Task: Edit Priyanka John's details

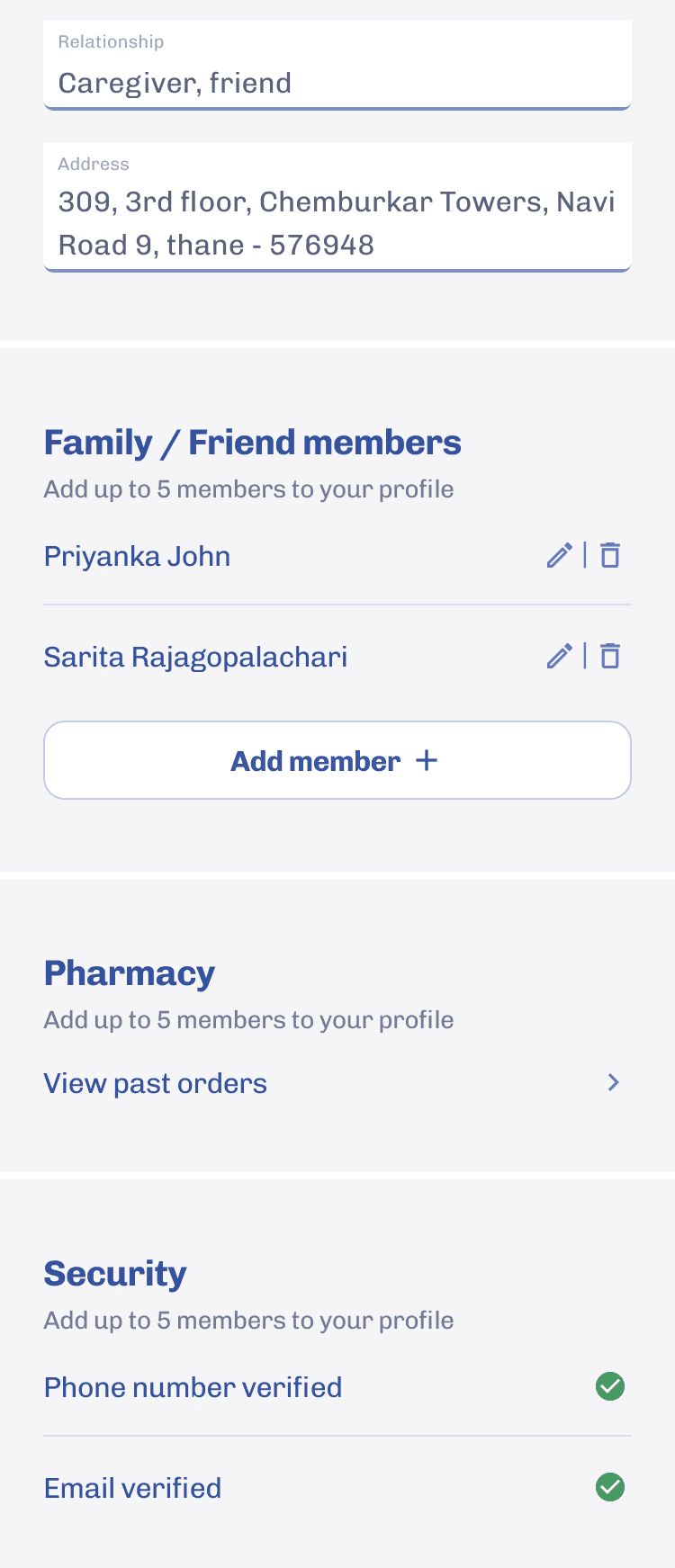Action: 559,556
